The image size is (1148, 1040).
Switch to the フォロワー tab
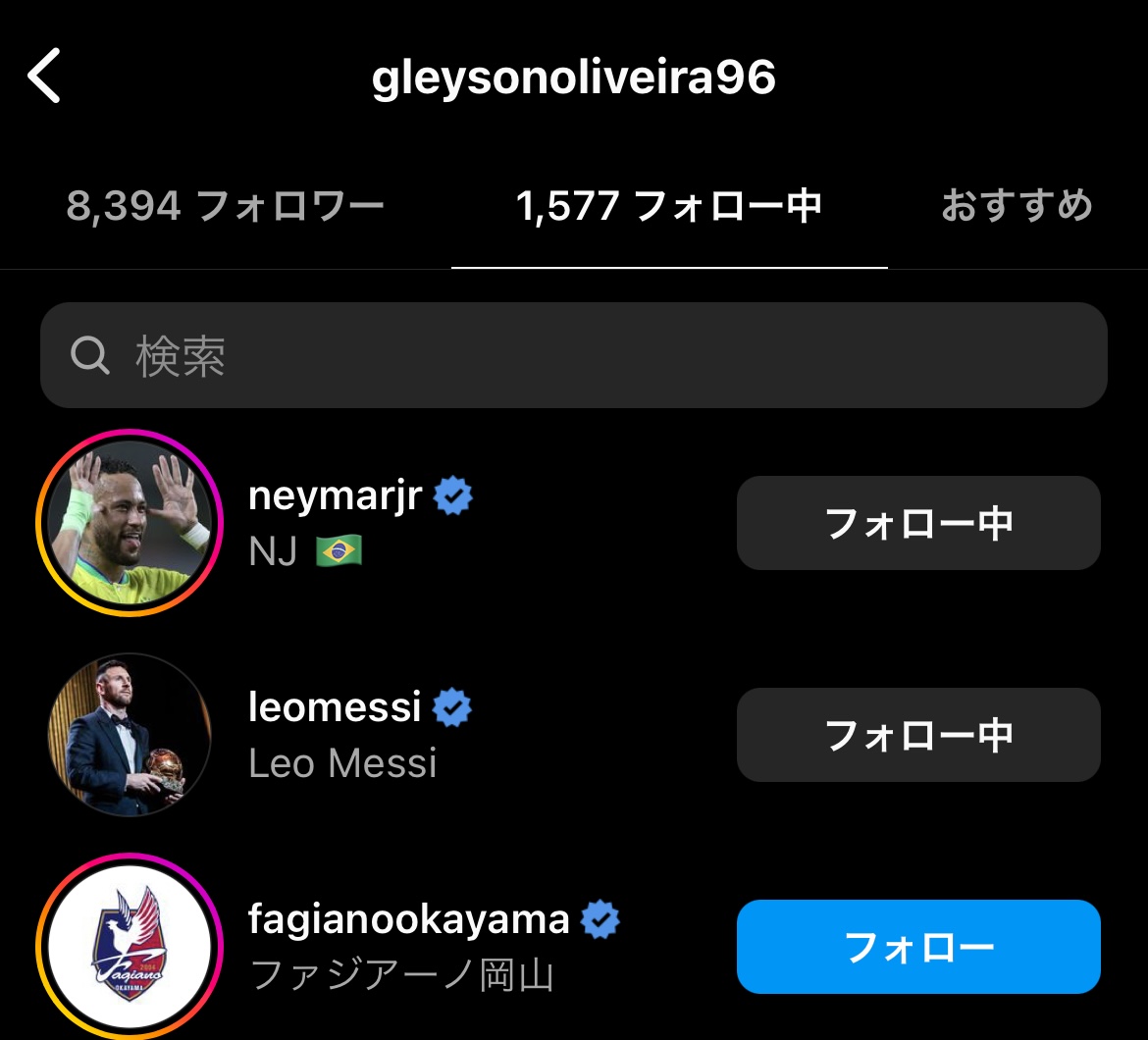click(x=225, y=207)
